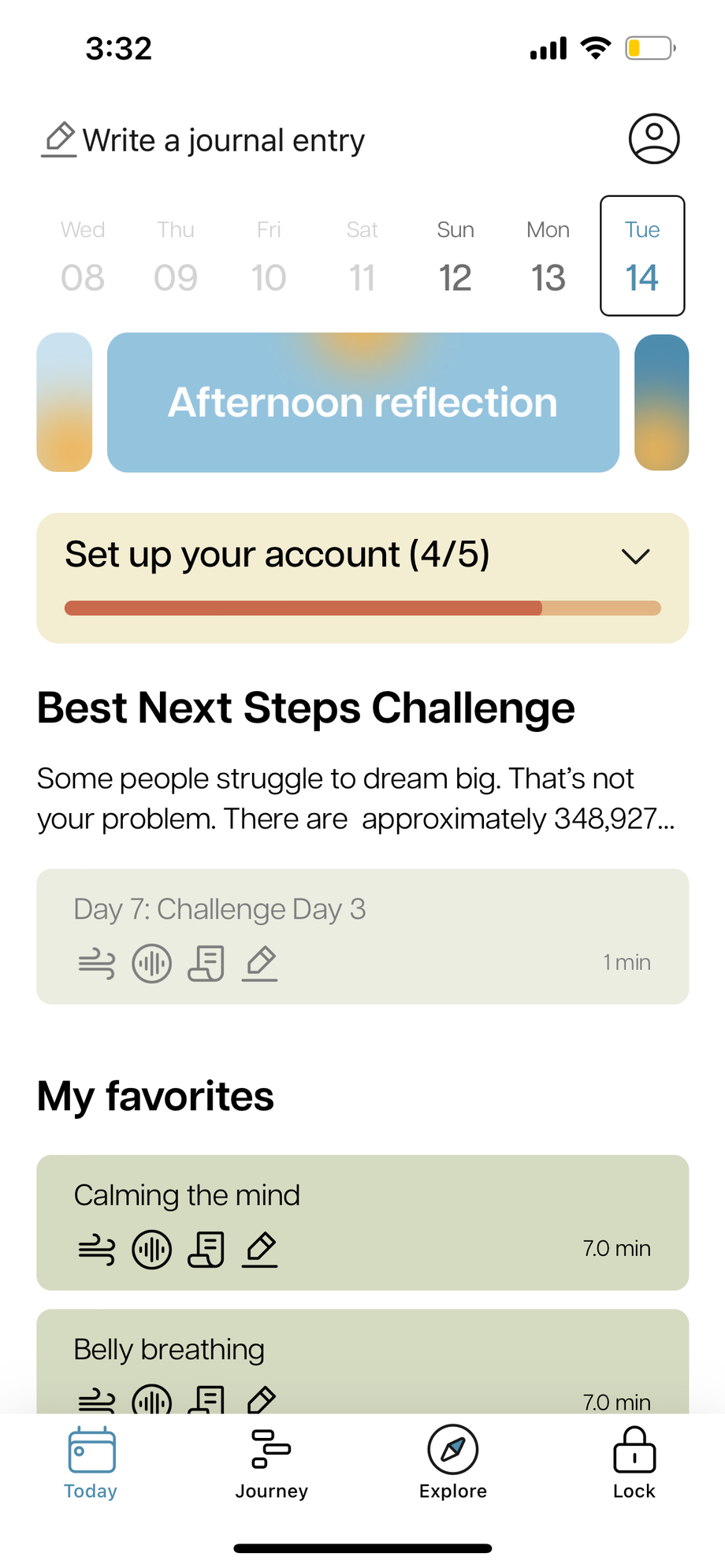Start the Afternoon reflection

362,403
